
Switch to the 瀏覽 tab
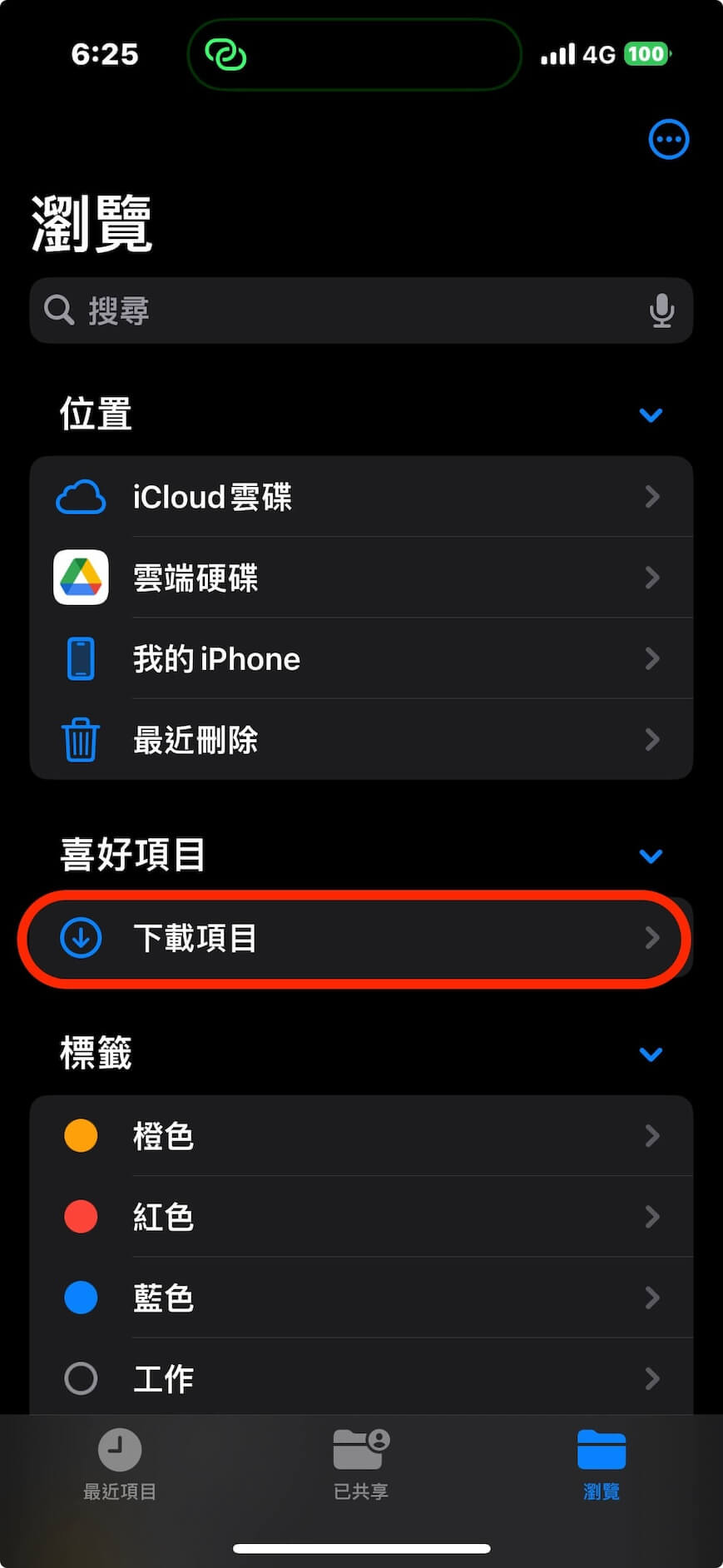coord(602,1465)
